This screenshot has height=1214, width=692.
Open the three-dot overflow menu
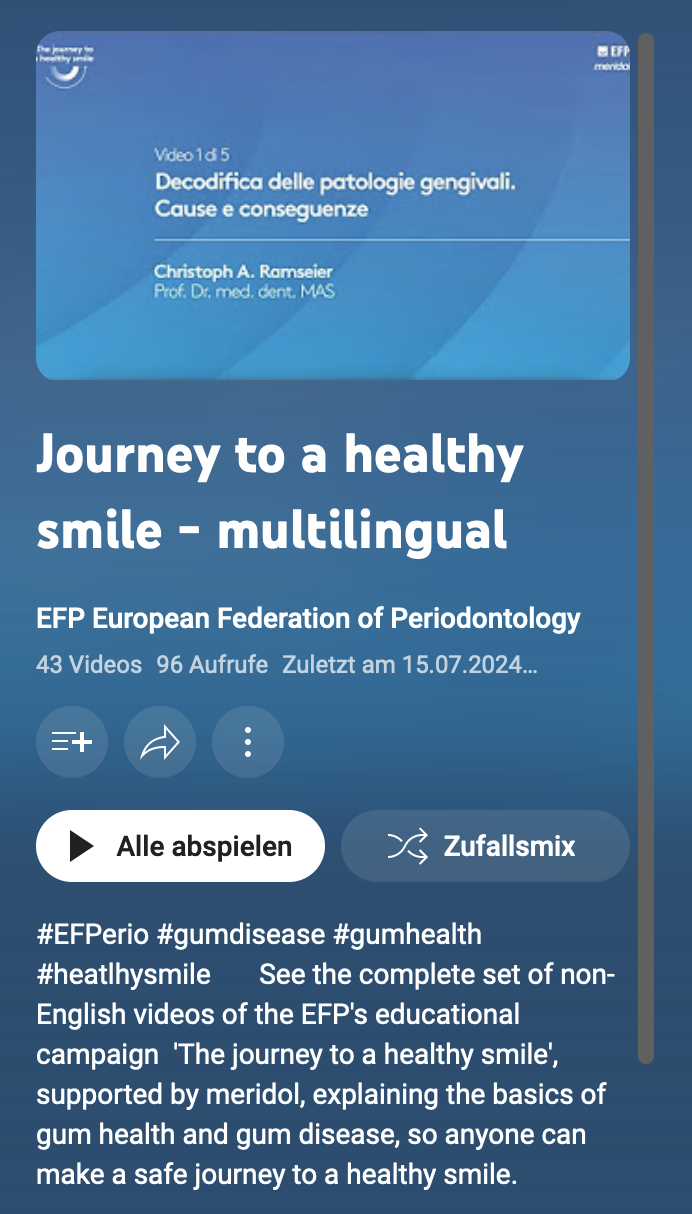click(x=248, y=742)
